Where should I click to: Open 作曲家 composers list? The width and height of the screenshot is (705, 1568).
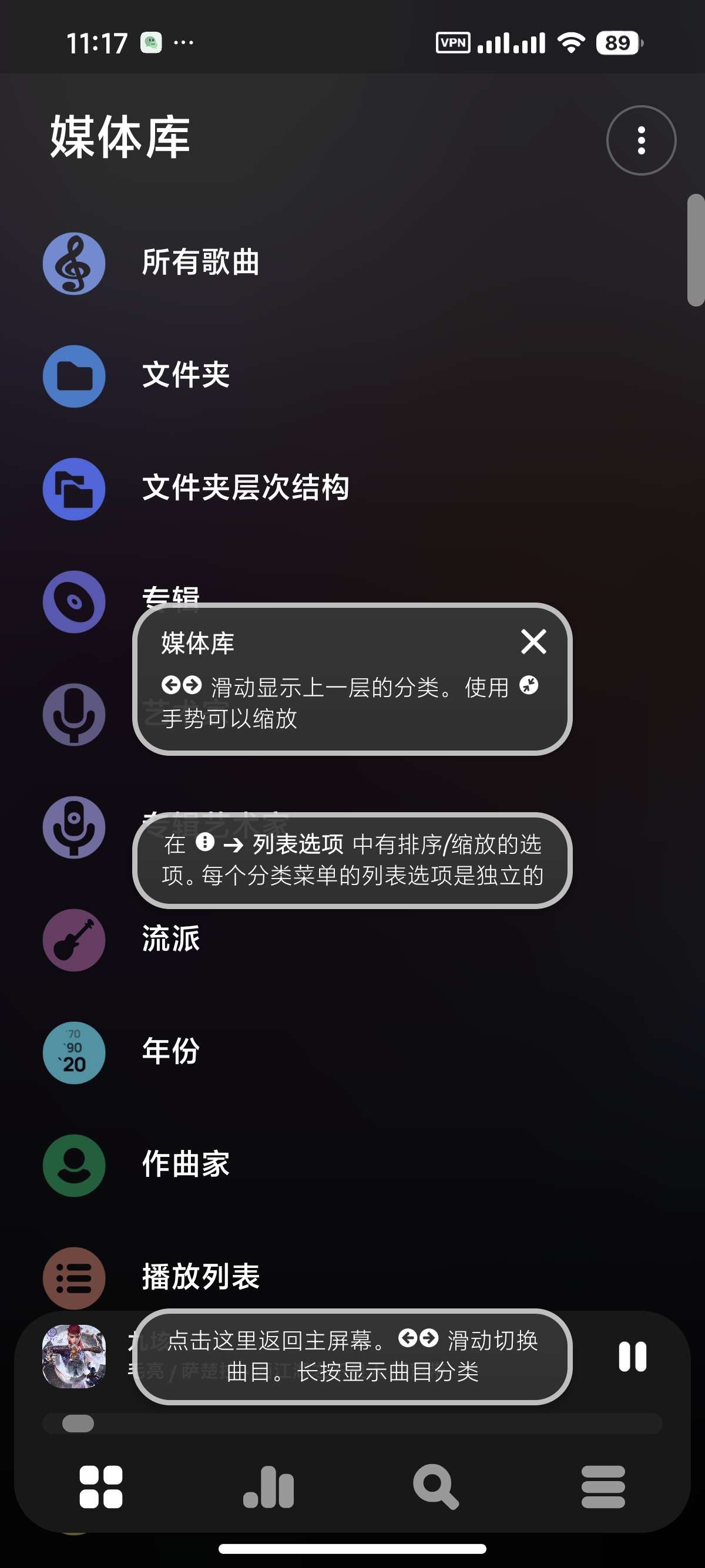coord(352,1165)
